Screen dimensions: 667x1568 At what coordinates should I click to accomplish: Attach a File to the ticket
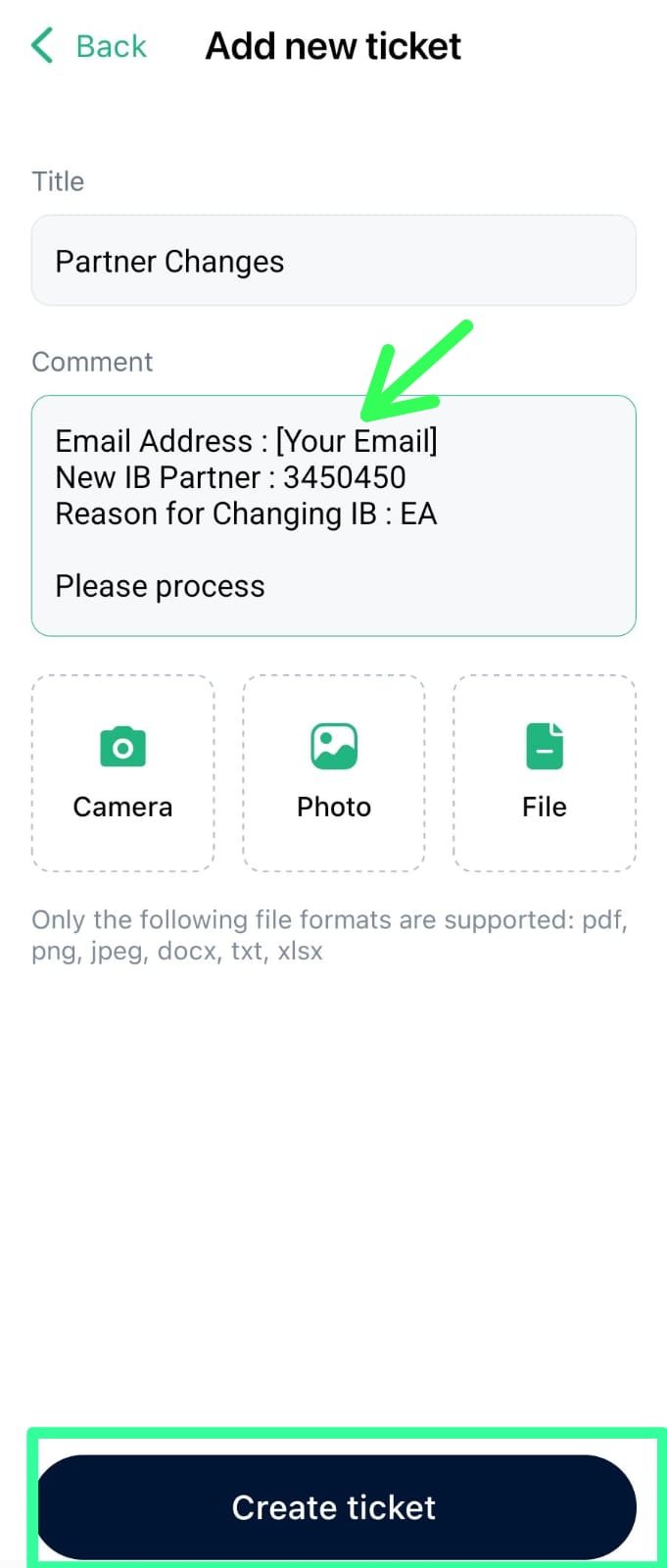point(544,772)
